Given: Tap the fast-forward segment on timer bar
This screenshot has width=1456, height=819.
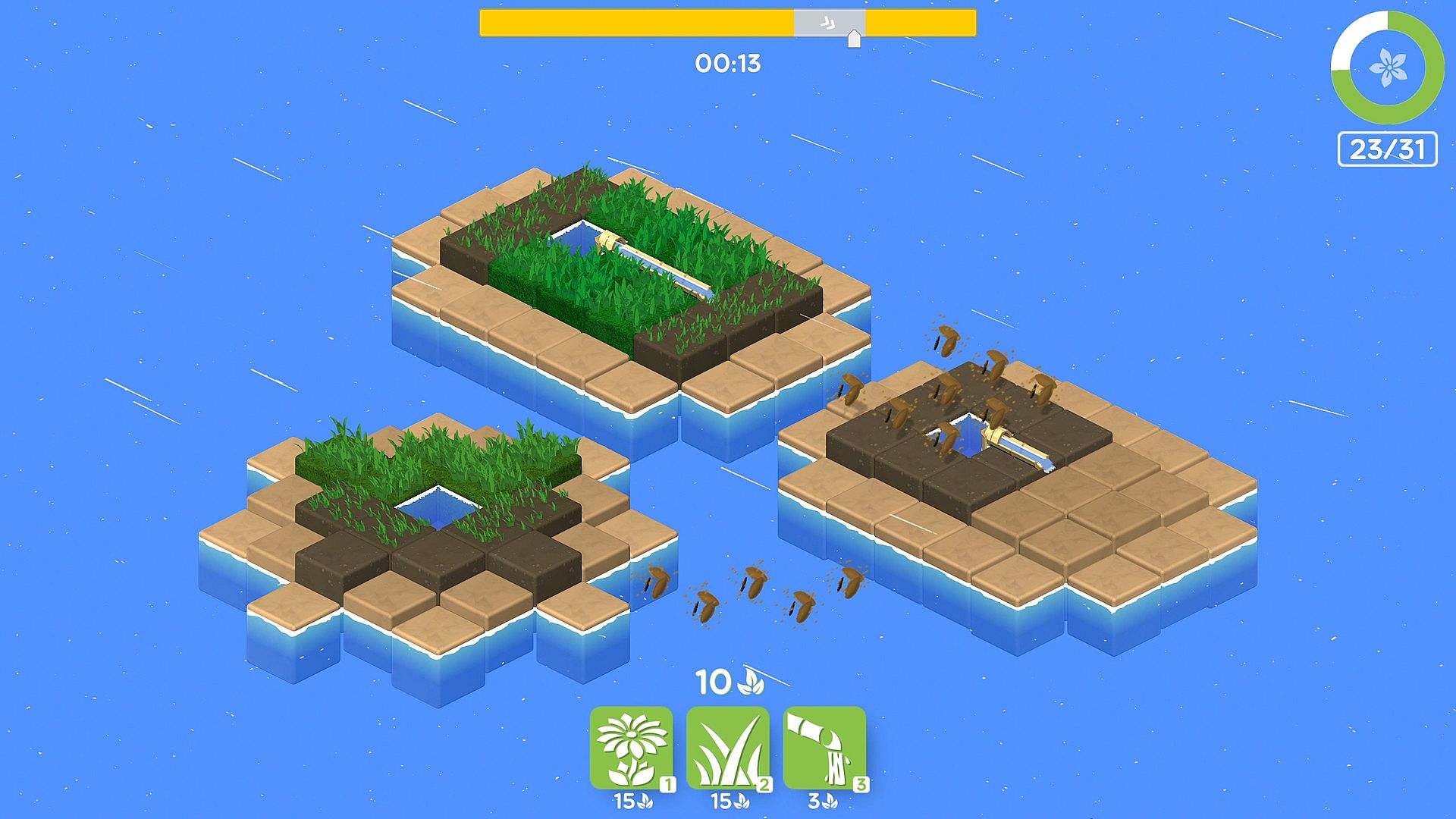Looking at the screenshot, I should pyautogui.click(x=829, y=23).
